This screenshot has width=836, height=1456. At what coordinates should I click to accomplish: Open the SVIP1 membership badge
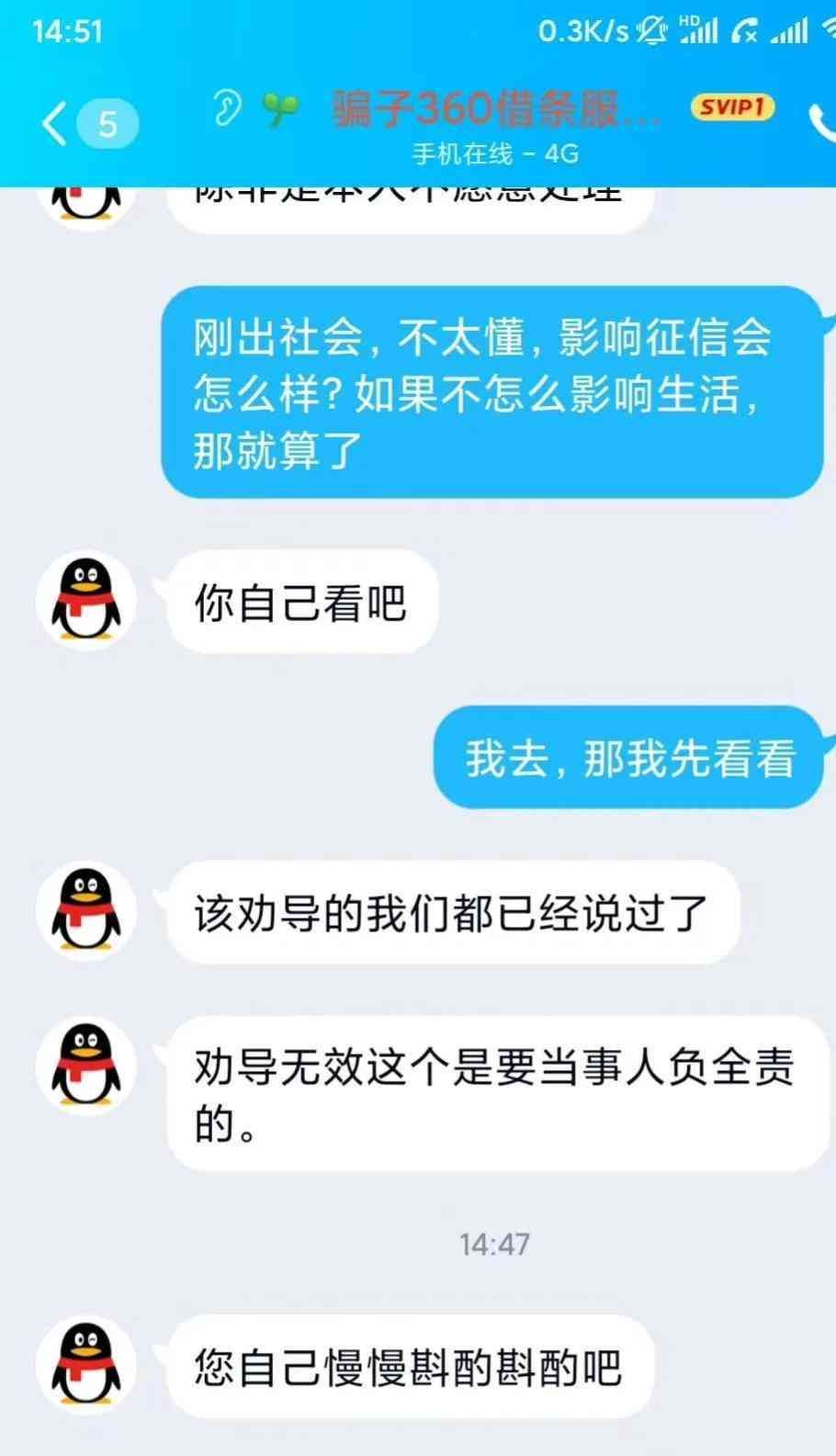(732, 107)
